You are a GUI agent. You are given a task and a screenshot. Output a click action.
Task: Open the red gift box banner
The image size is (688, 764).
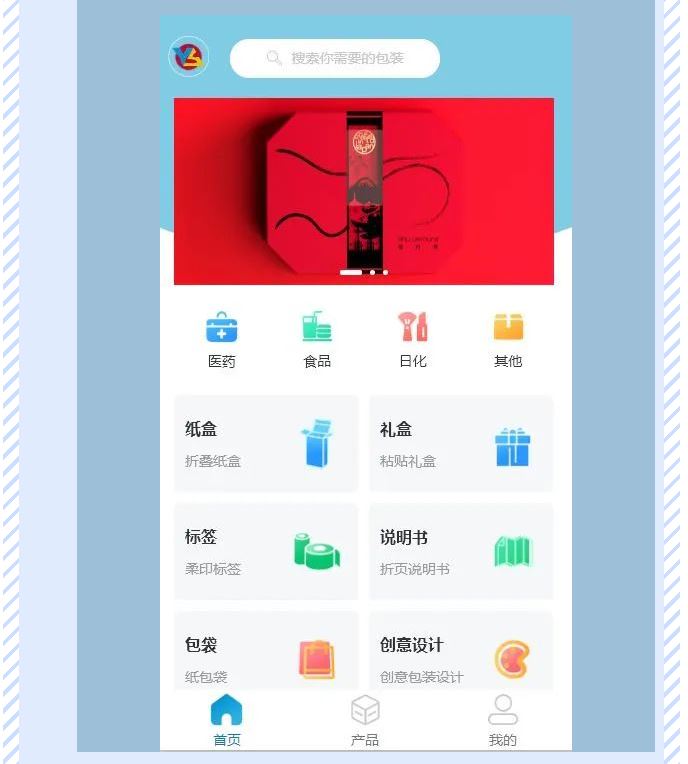[364, 191]
